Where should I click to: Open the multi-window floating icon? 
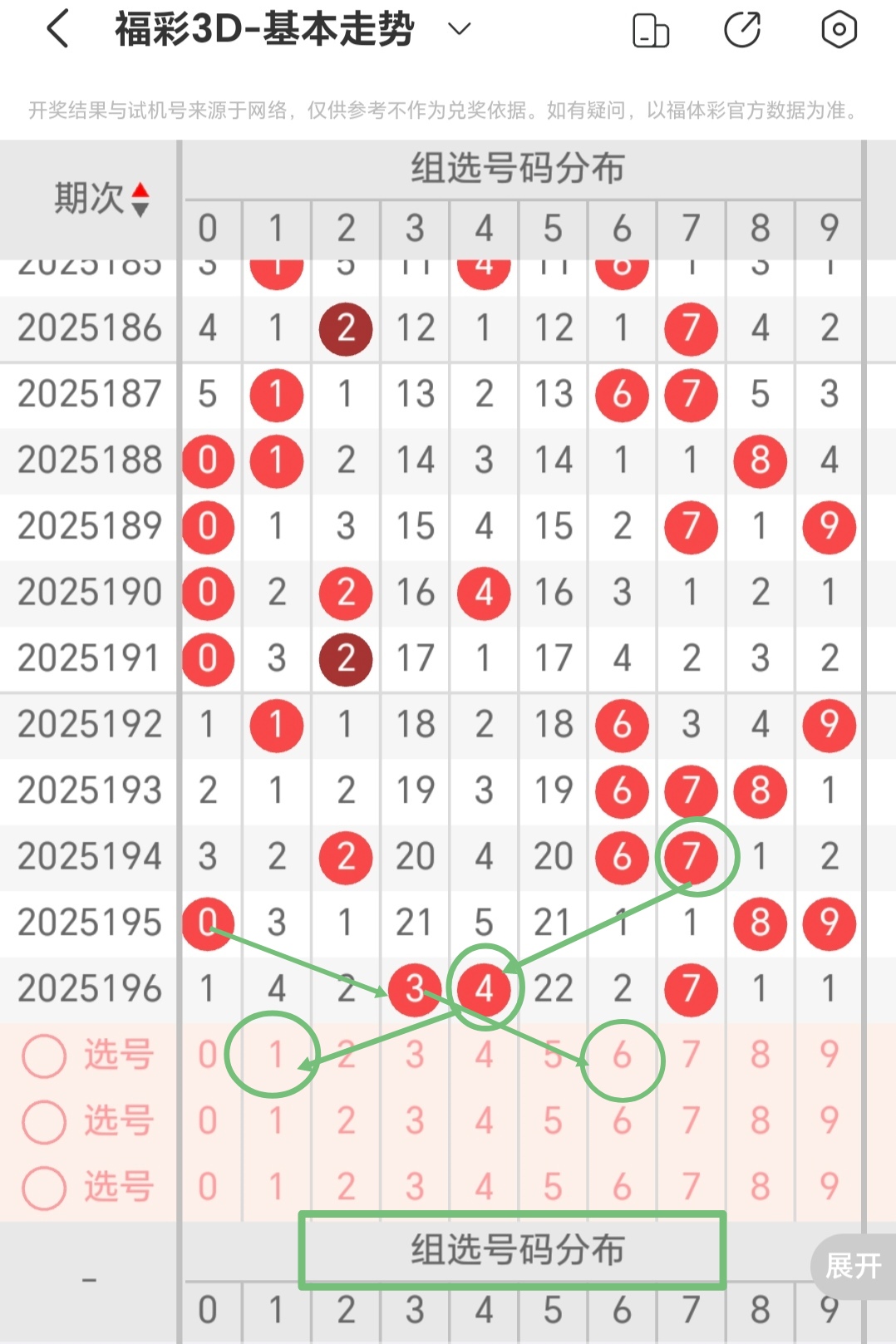point(651,28)
